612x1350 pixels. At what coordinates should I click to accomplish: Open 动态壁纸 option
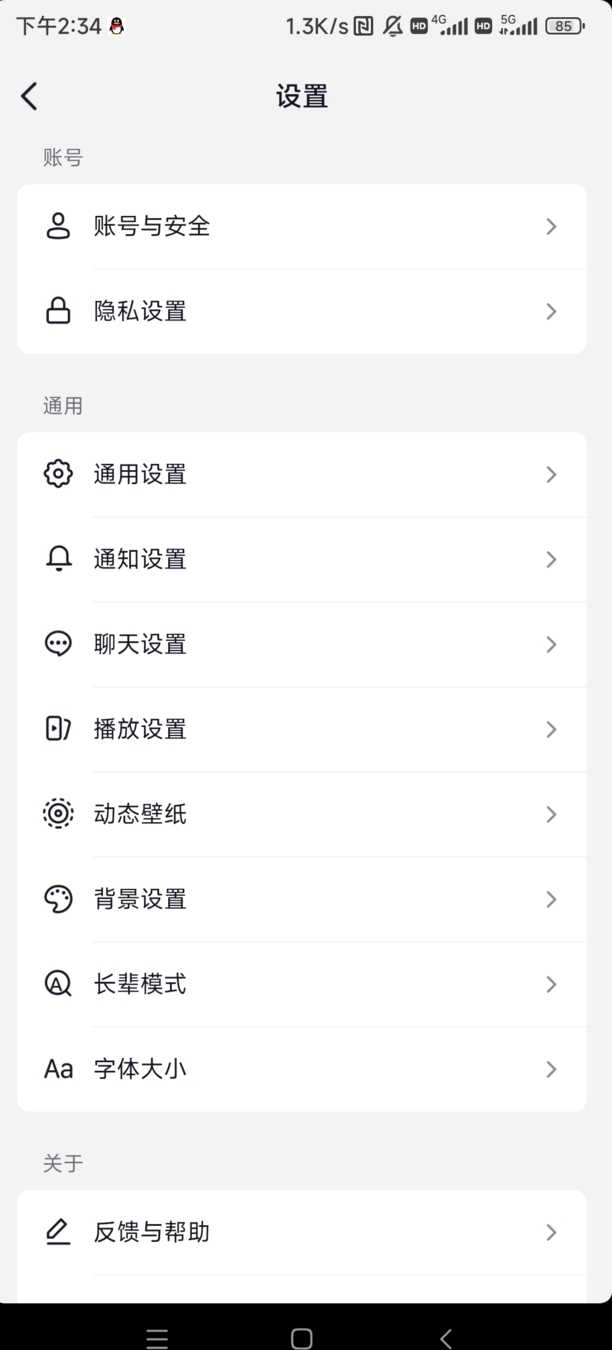[x=301, y=815]
